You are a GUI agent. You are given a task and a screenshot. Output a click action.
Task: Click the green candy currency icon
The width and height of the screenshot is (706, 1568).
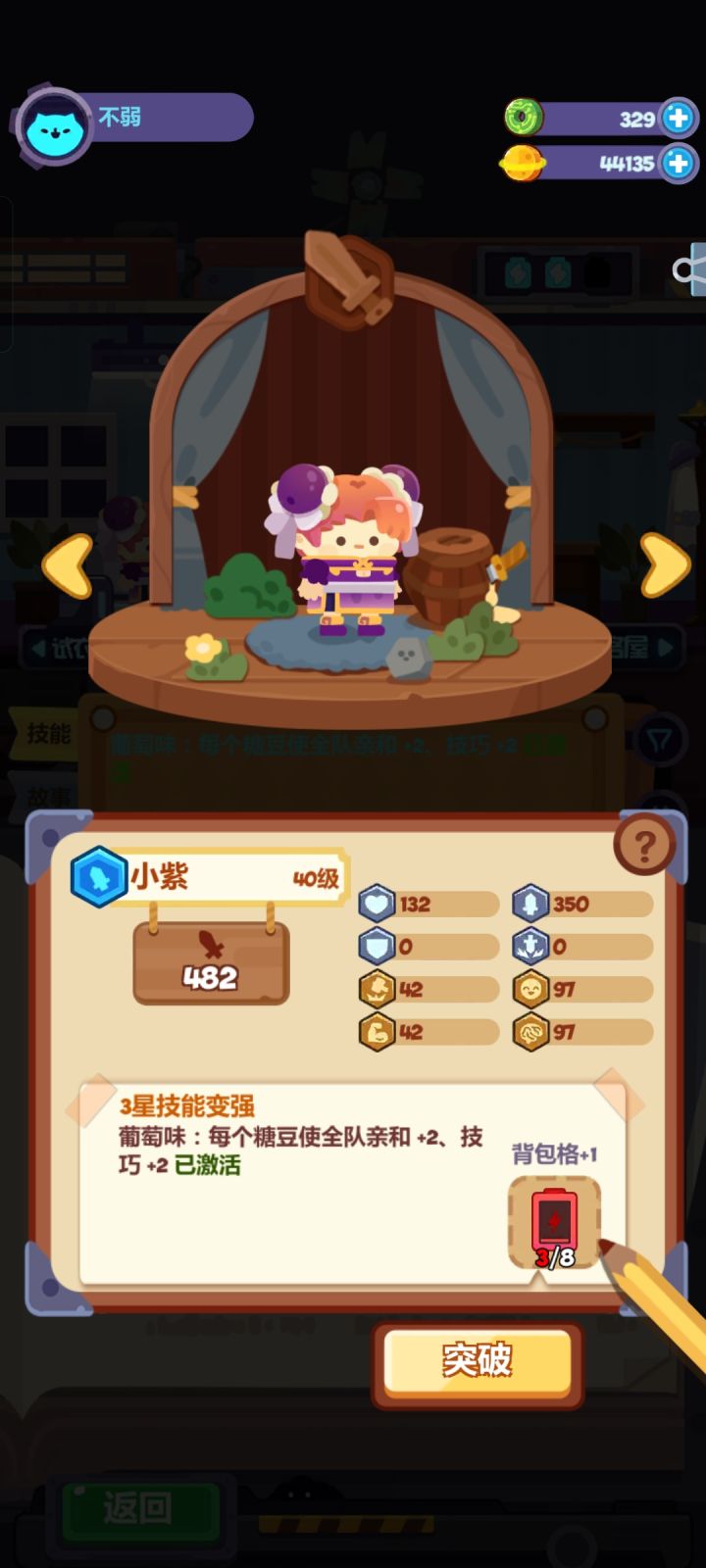click(523, 118)
